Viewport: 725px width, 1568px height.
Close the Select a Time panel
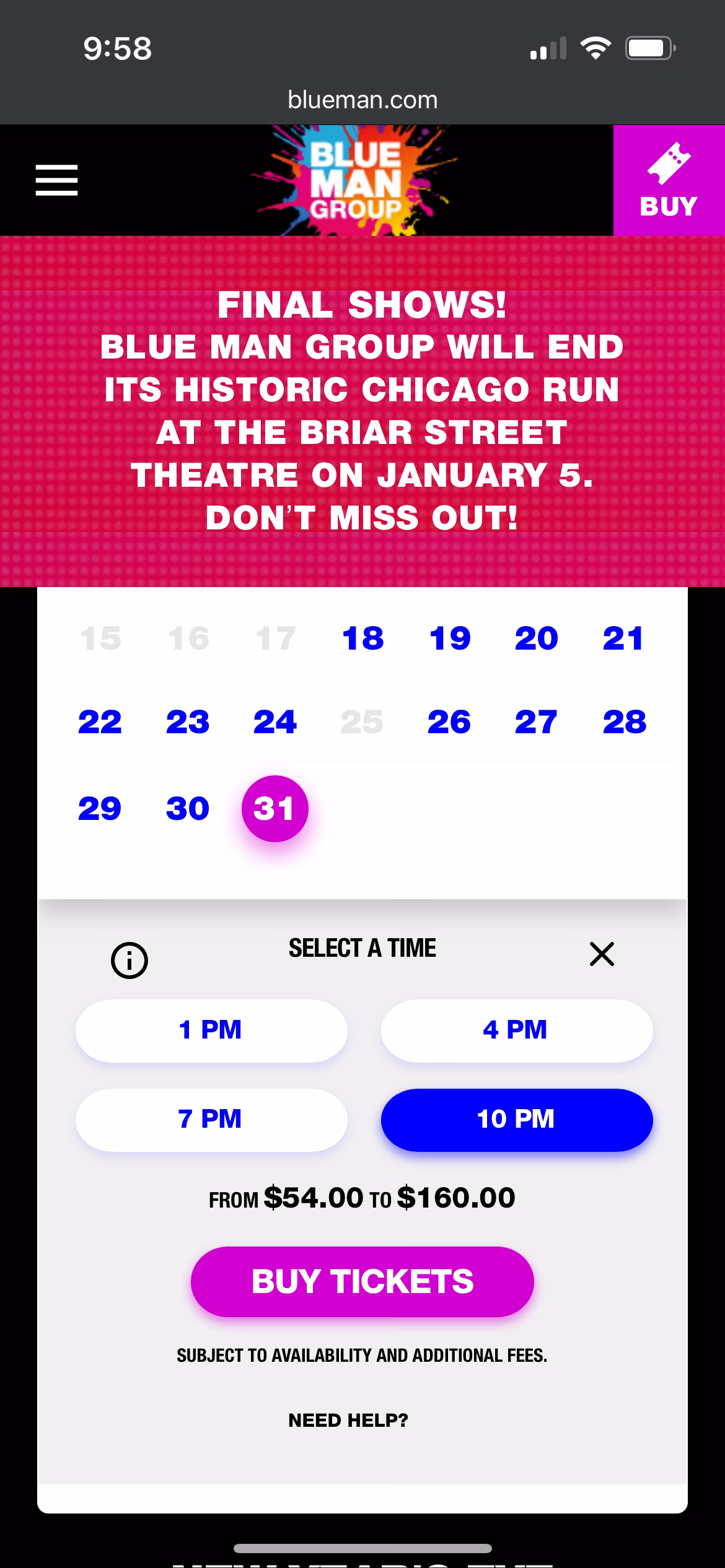coord(602,954)
